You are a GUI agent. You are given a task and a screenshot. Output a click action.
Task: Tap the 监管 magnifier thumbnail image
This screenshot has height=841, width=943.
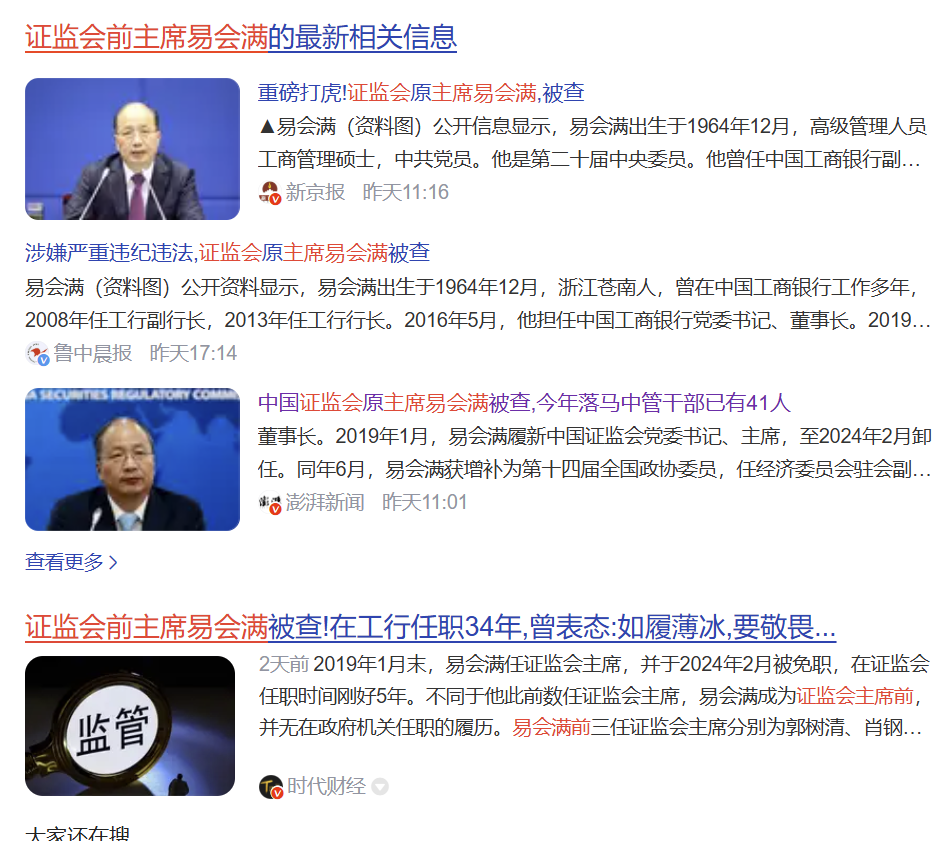click(x=130, y=725)
